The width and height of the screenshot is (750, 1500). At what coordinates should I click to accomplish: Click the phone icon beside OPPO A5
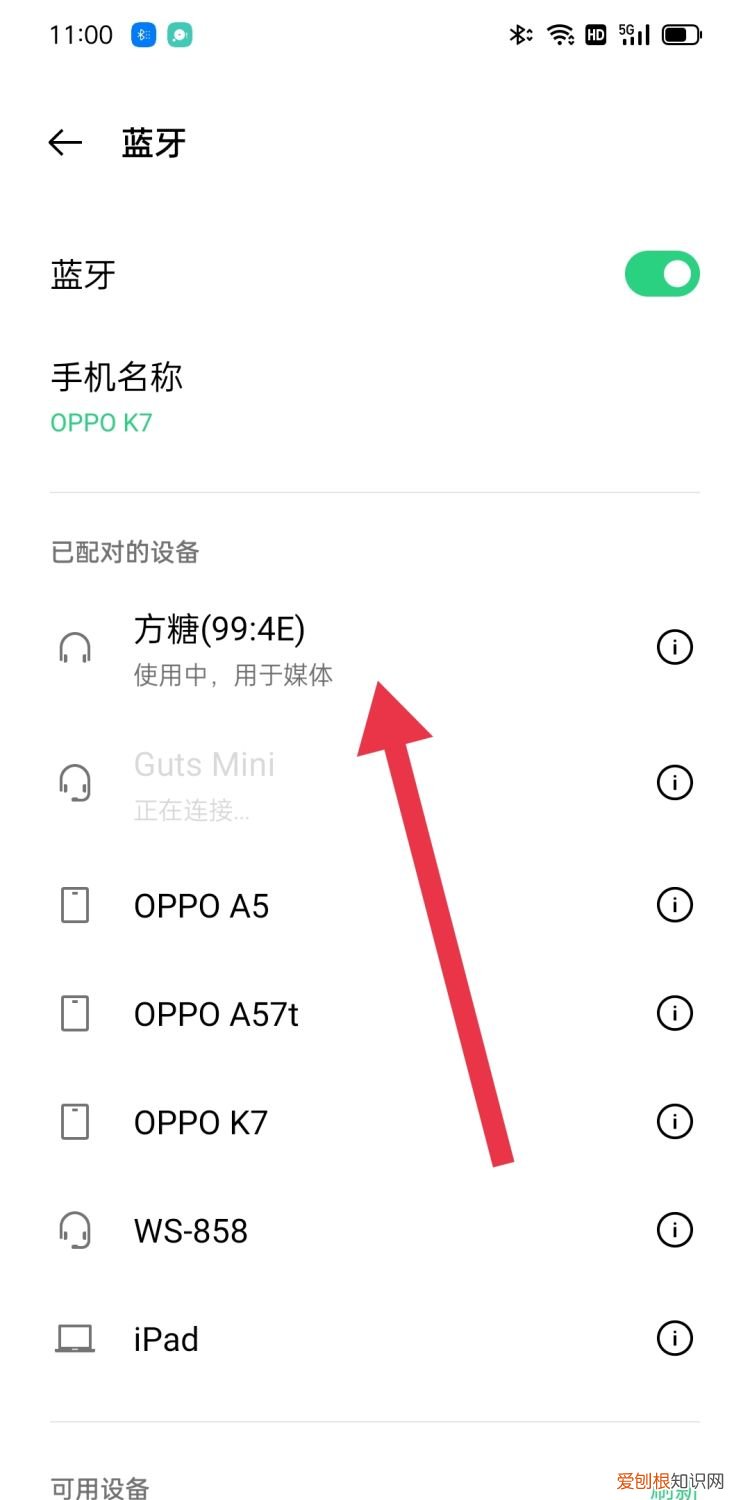(75, 905)
